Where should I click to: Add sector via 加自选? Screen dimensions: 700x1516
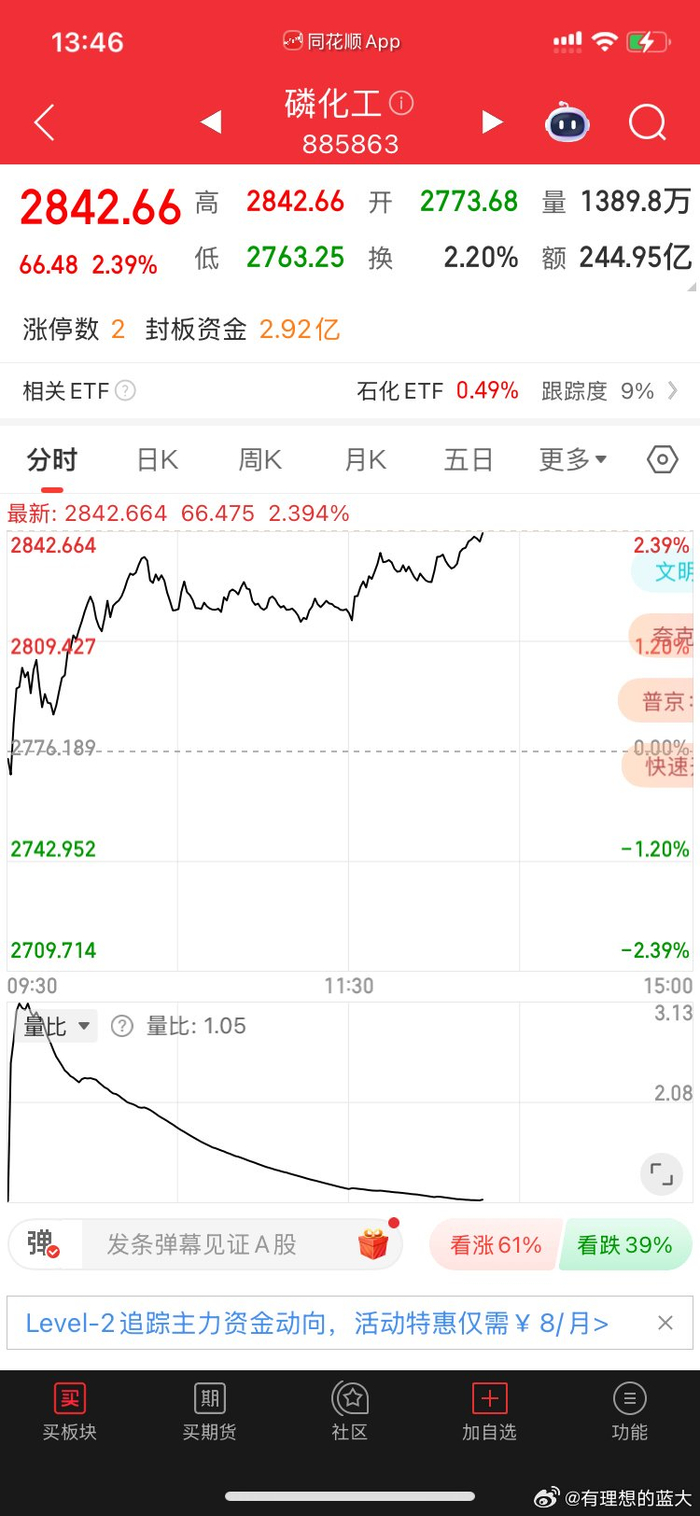pyautogui.click(x=489, y=1411)
